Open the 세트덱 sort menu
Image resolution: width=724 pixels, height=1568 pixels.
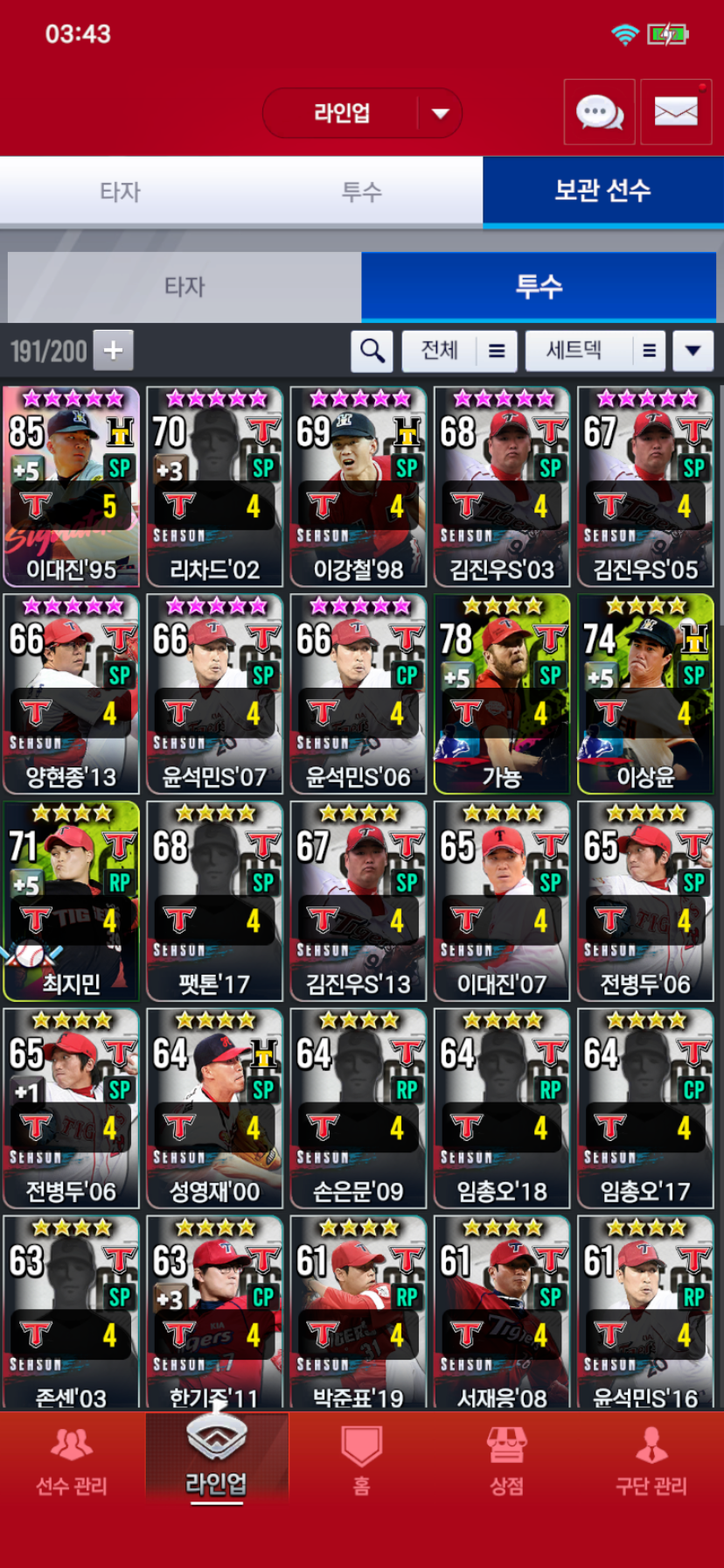click(595, 351)
